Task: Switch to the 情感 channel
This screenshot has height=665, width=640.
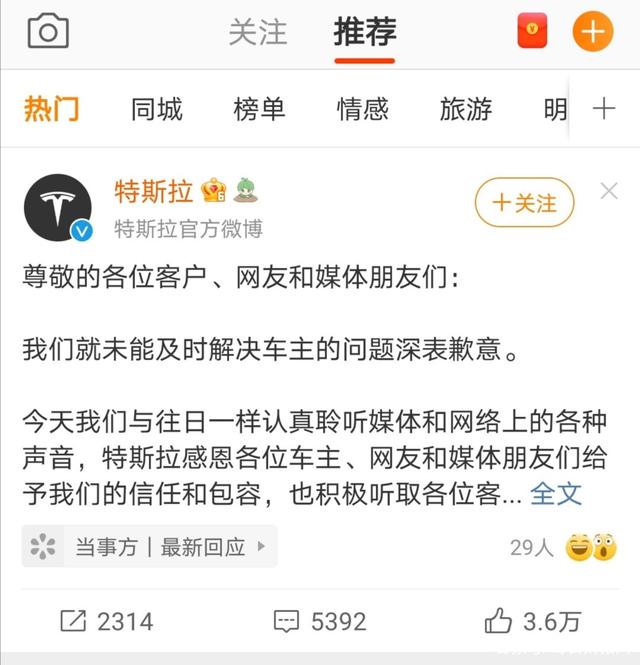Action: tap(363, 109)
